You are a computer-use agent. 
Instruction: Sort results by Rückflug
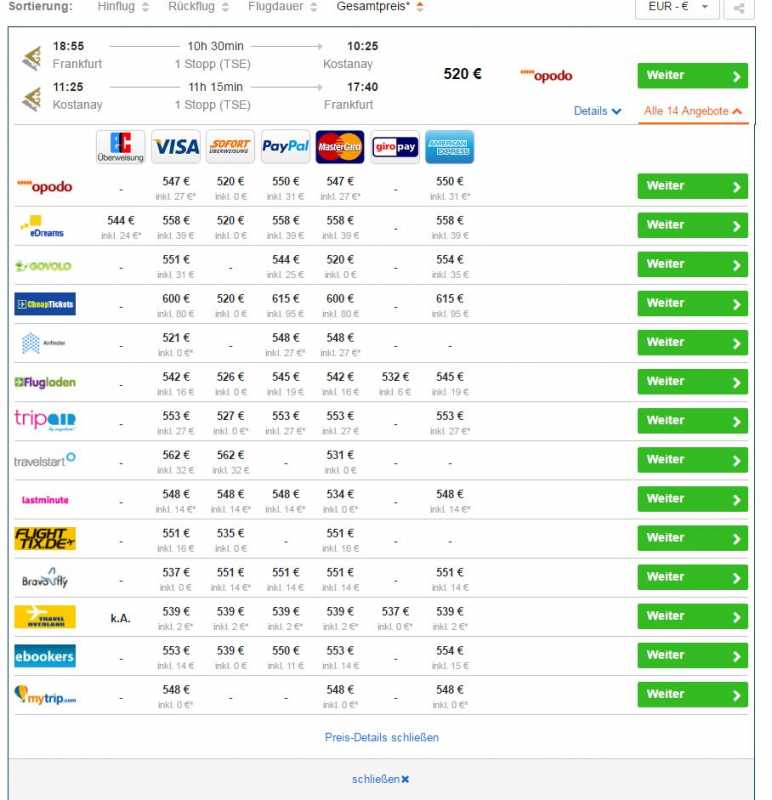198,7
